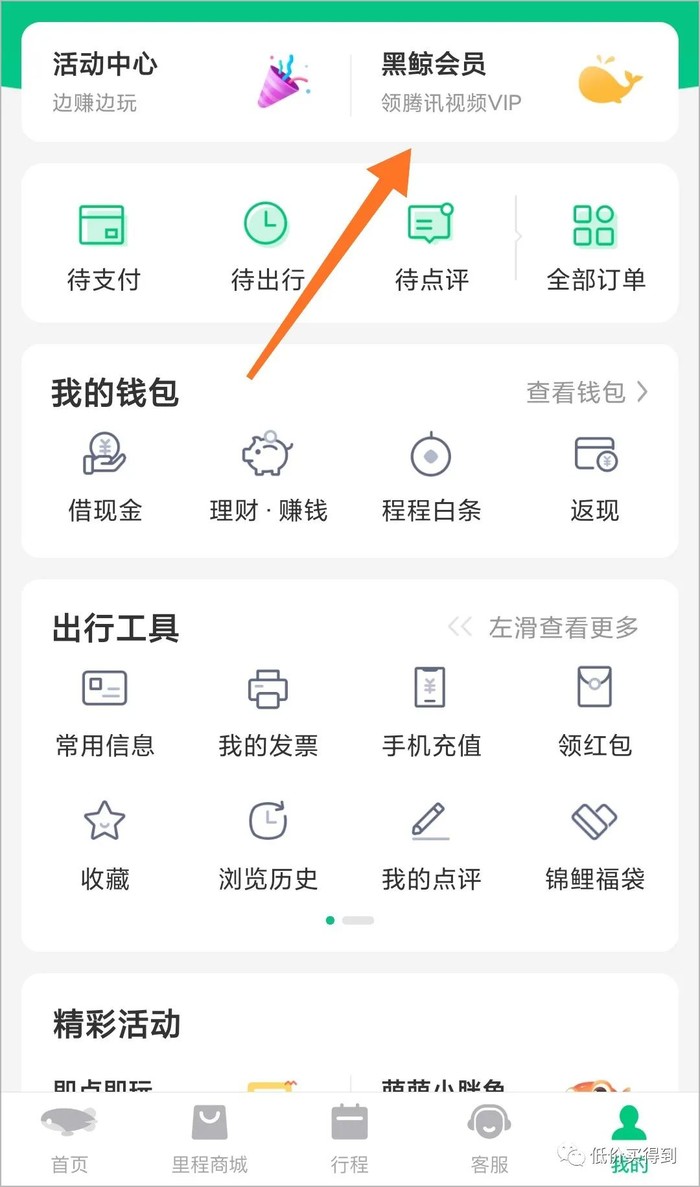The height and width of the screenshot is (1187, 700).
Task: Open 理财·赚钱 finance option
Action: point(267,478)
